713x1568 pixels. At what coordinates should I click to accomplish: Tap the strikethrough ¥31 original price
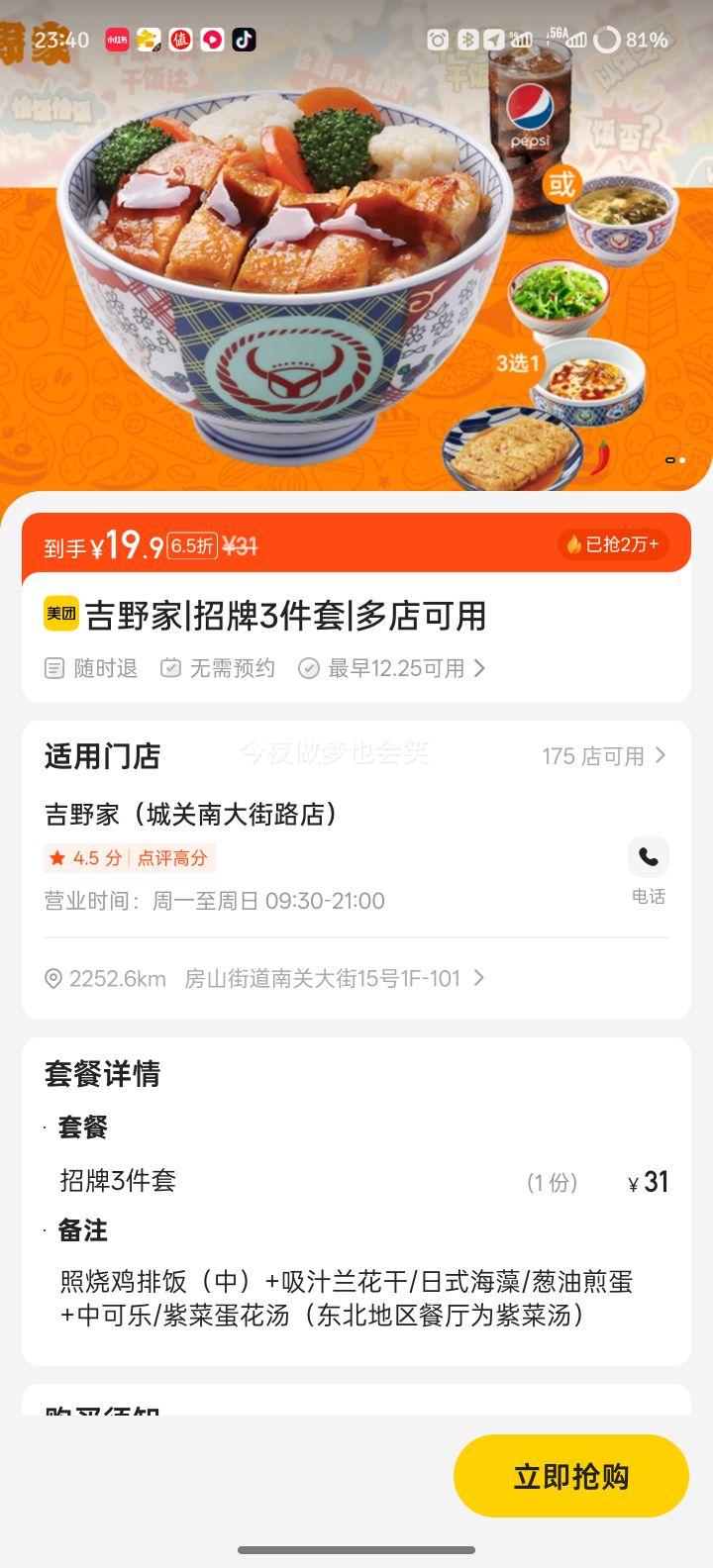click(238, 544)
